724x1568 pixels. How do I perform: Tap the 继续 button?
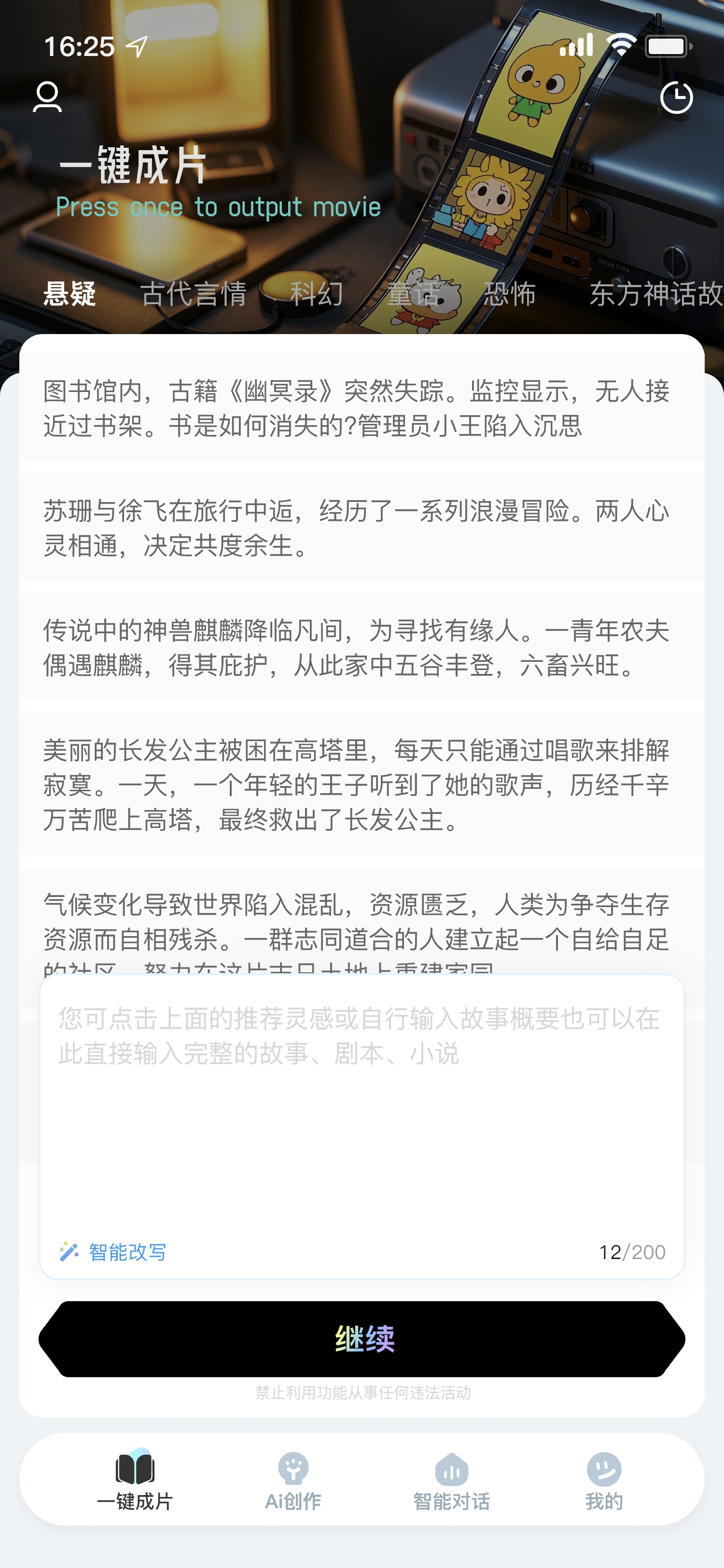pos(362,1339)
